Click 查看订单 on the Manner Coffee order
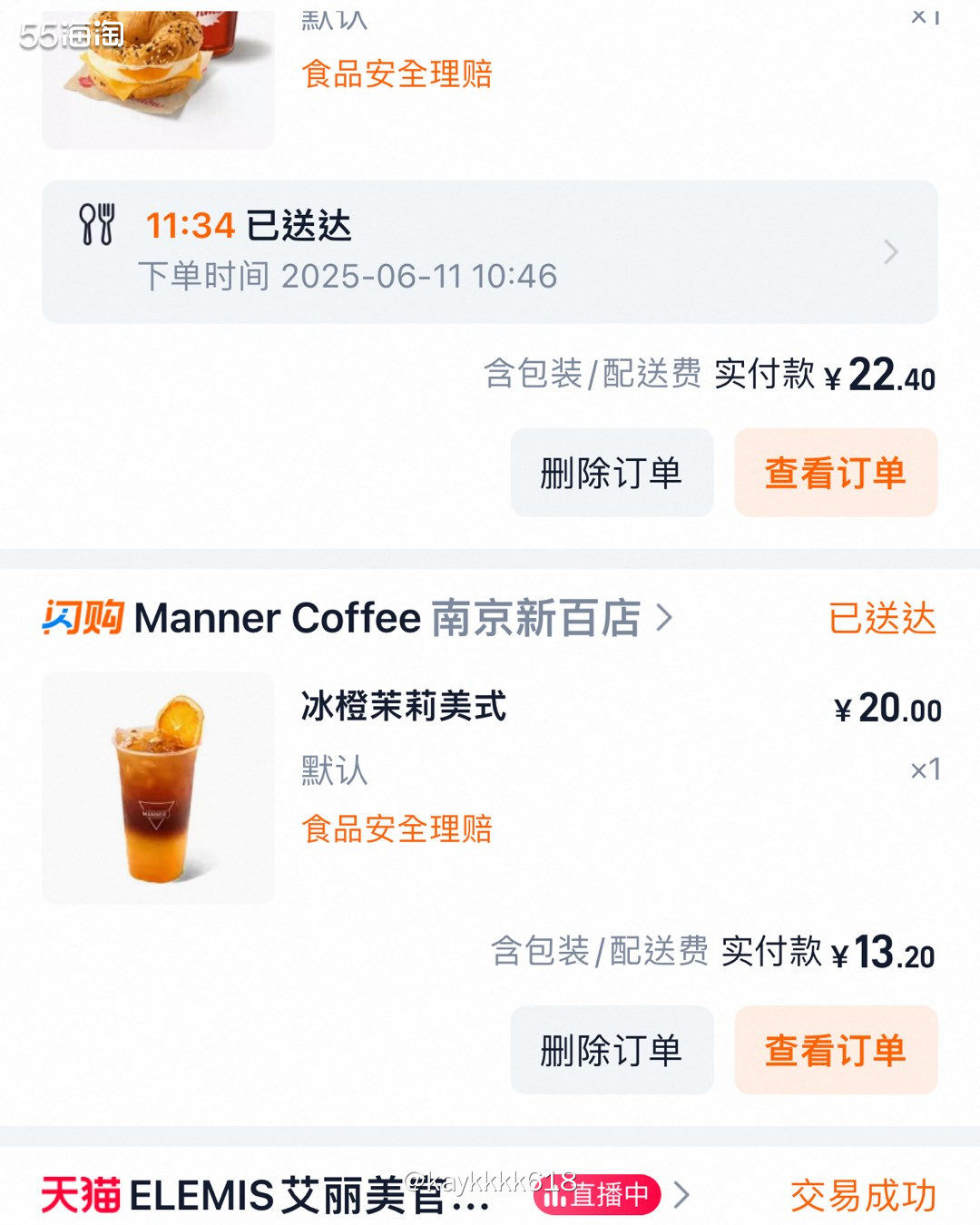 (x=834, y=1050)
